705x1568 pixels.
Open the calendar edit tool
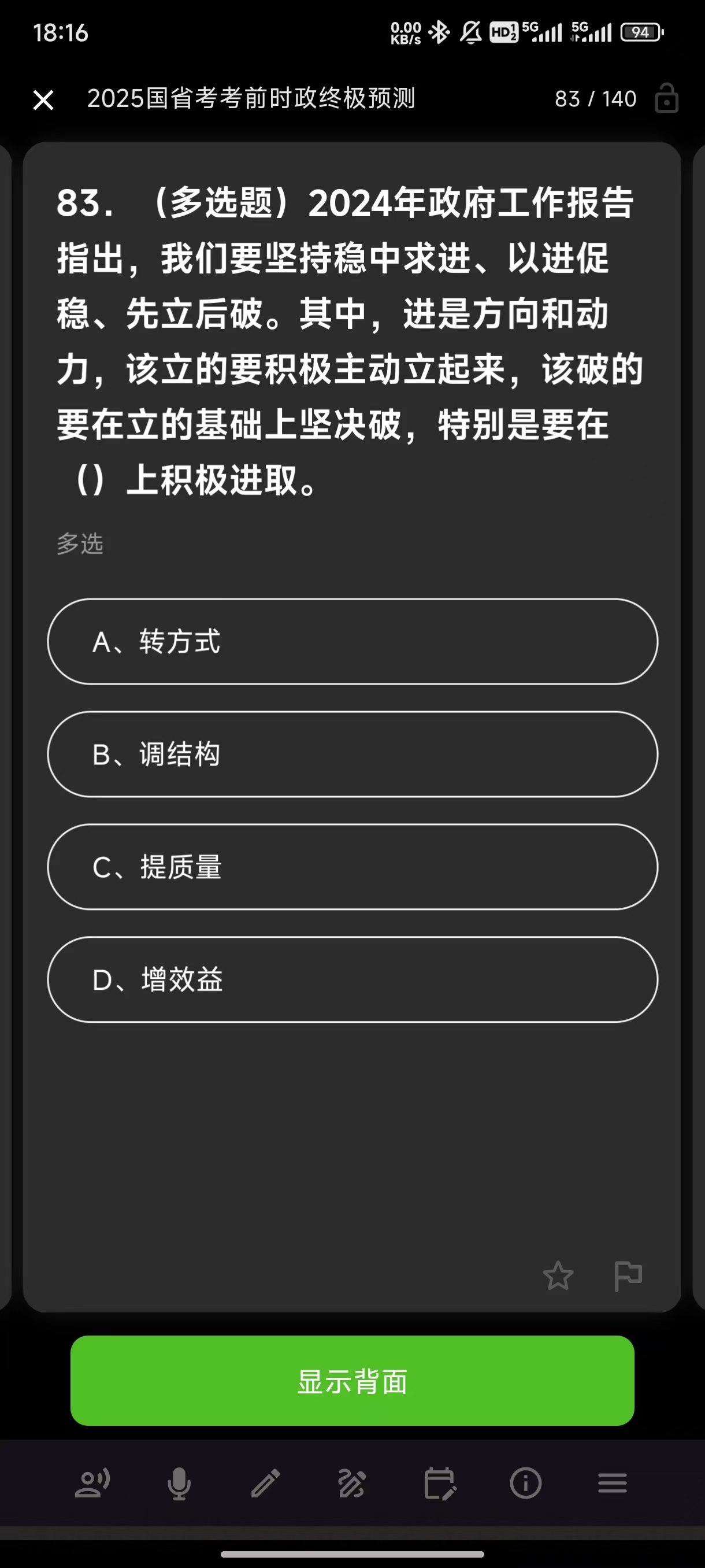tap(439, 1484)
